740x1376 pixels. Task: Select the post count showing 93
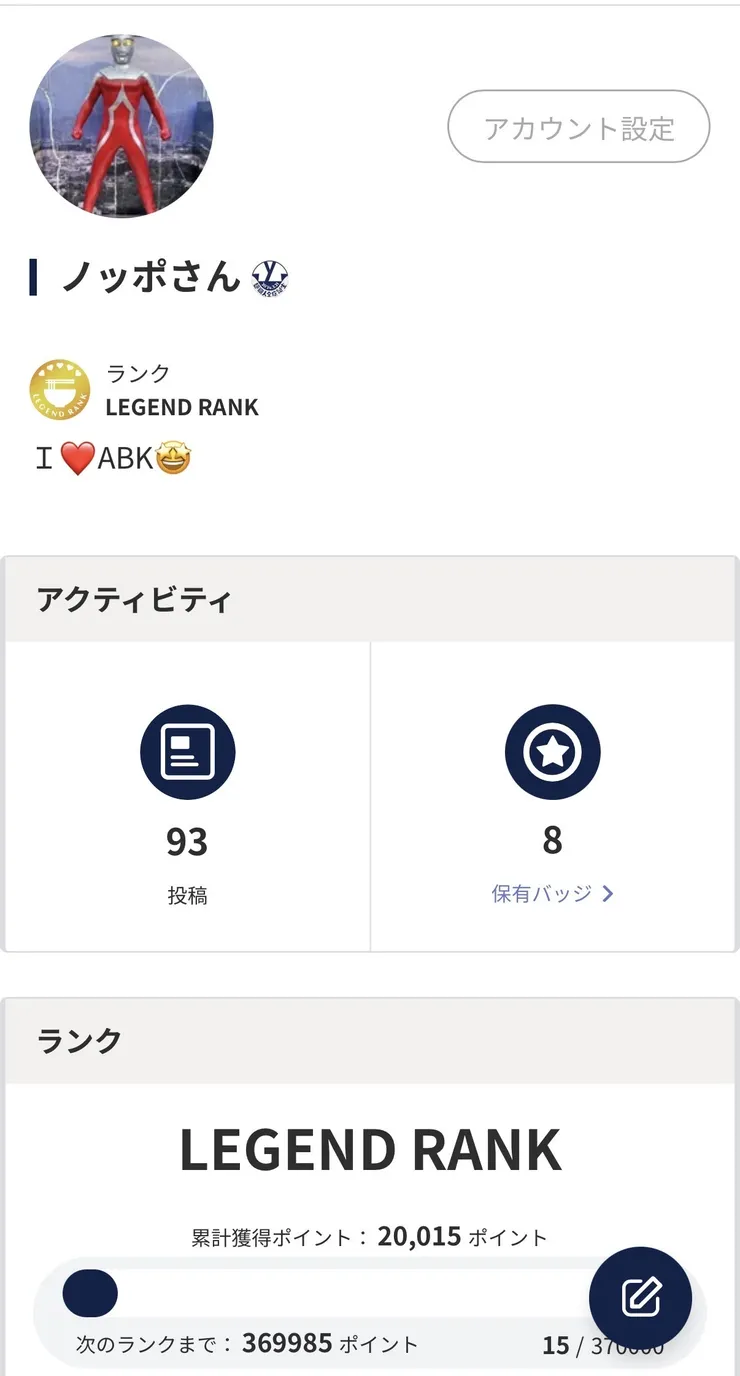tap(188, 842)
